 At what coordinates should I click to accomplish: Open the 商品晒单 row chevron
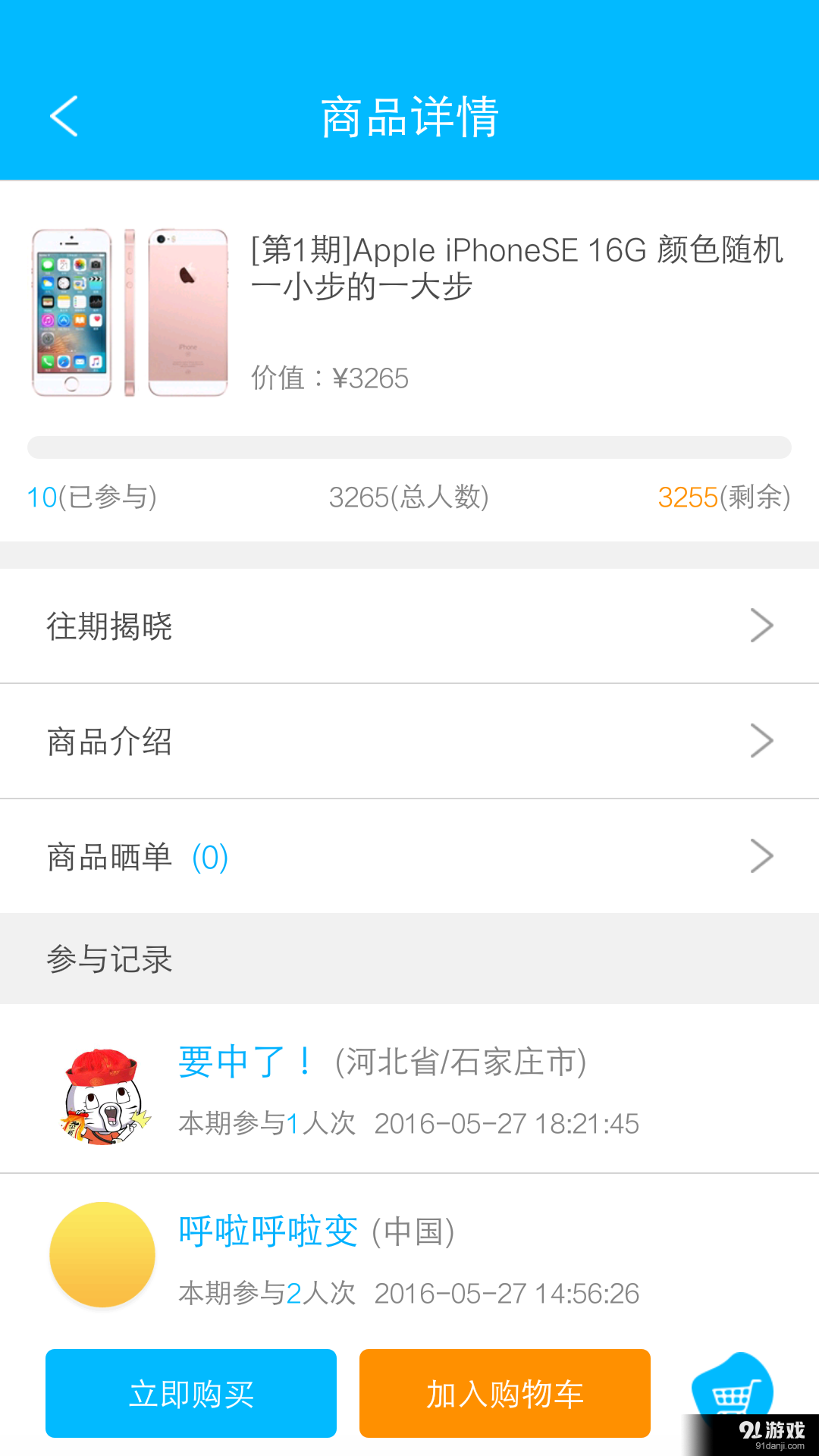[x=763, y=855]
